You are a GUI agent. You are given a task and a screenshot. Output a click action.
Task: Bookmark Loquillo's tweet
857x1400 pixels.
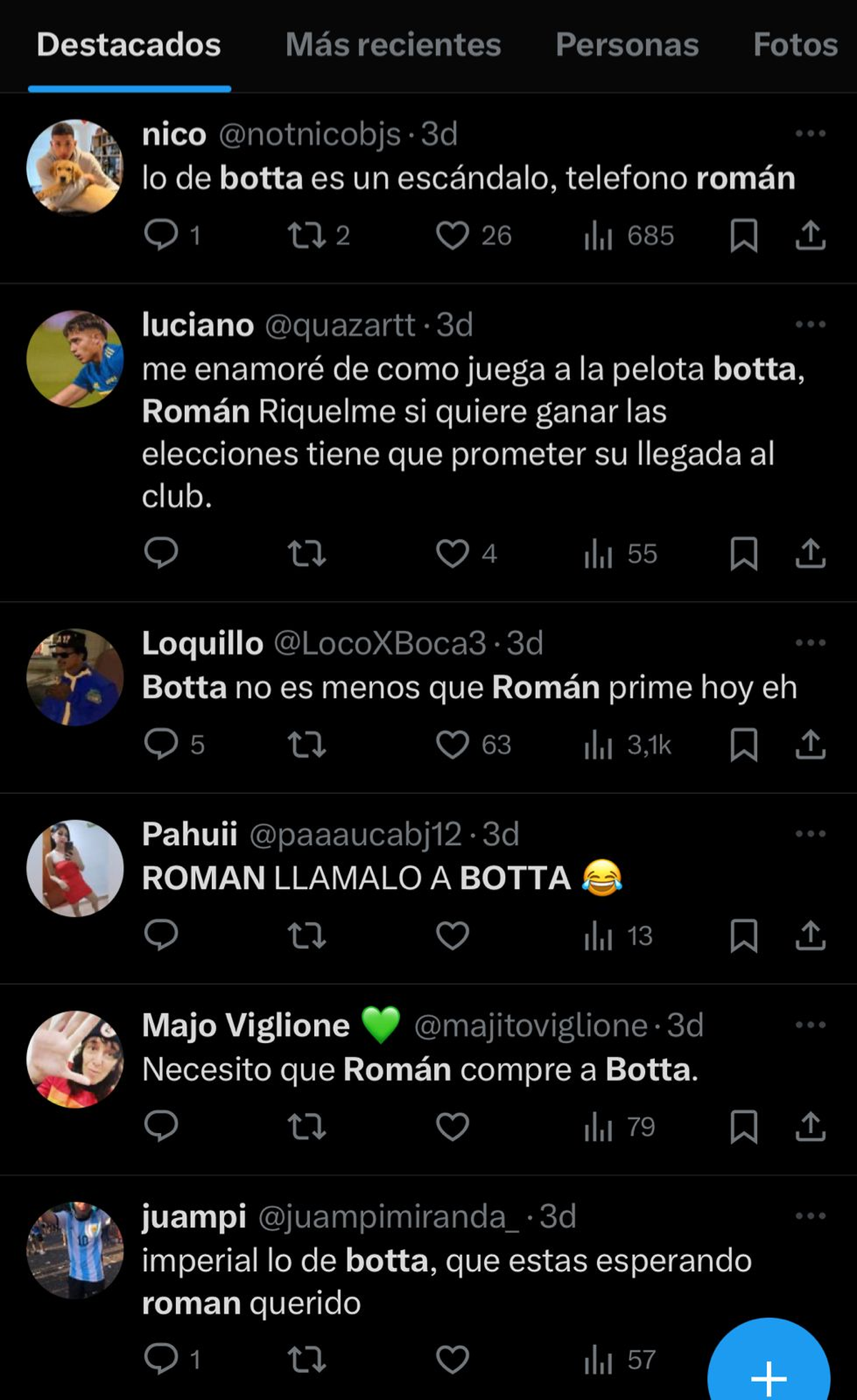743,745
